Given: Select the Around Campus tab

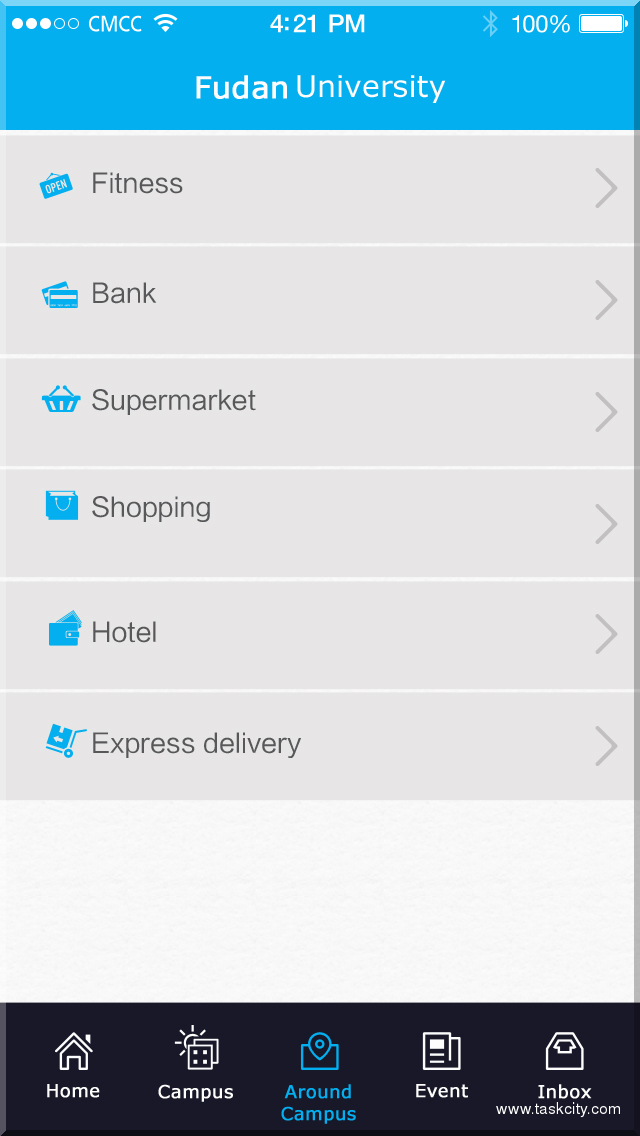Looking at the screenshot, I should (x=319, y=1074).
